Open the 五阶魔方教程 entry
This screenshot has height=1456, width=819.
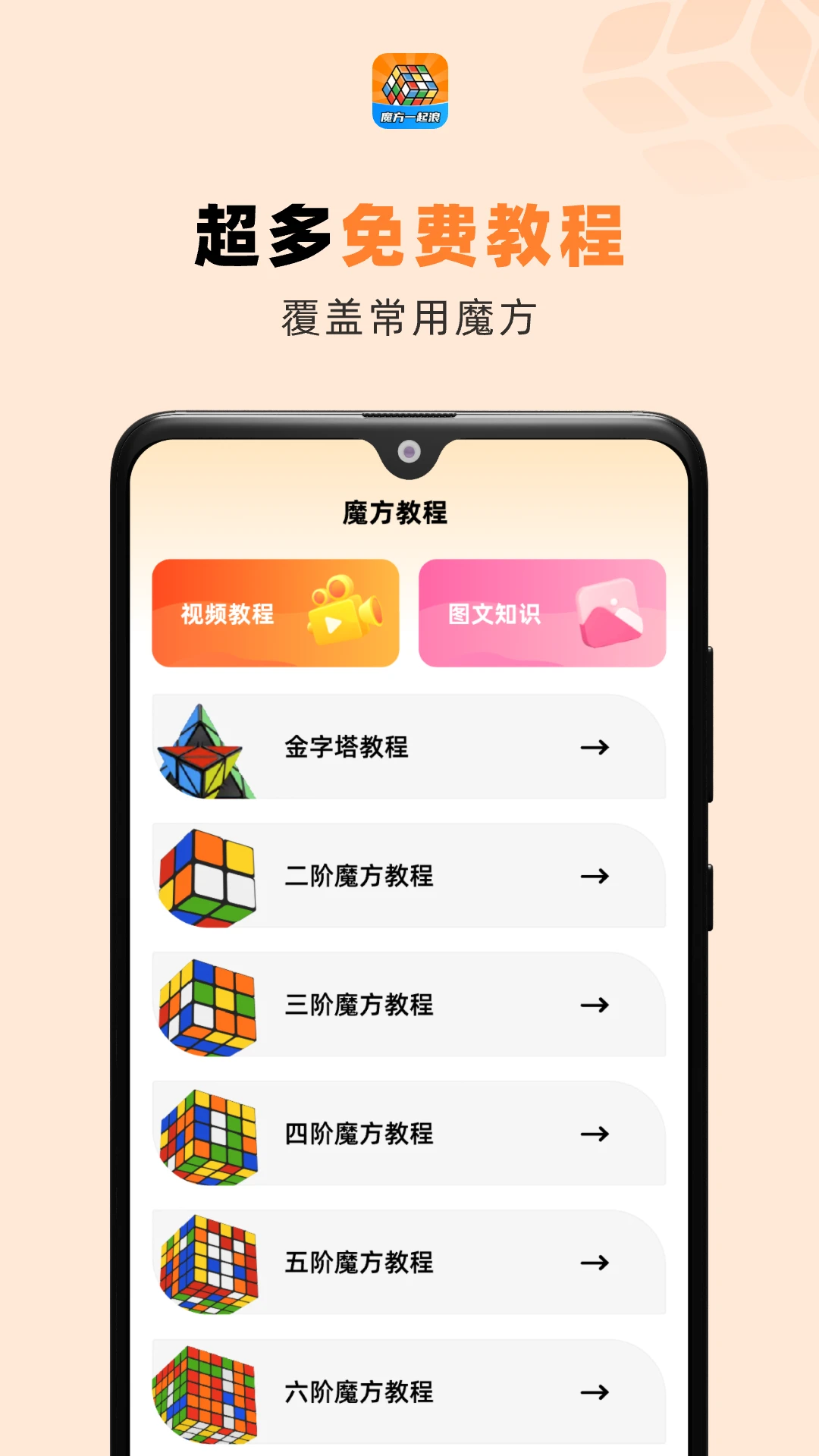click(409, 1263)
